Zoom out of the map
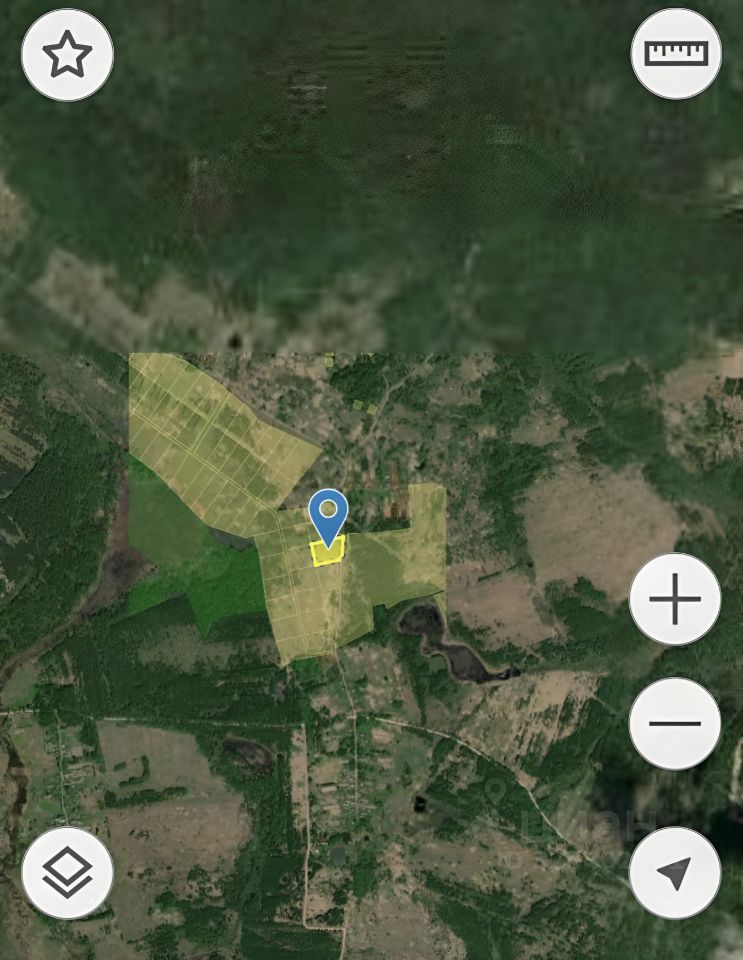The height and width of the screenshot is (960, 743). (x=675, y=723)
